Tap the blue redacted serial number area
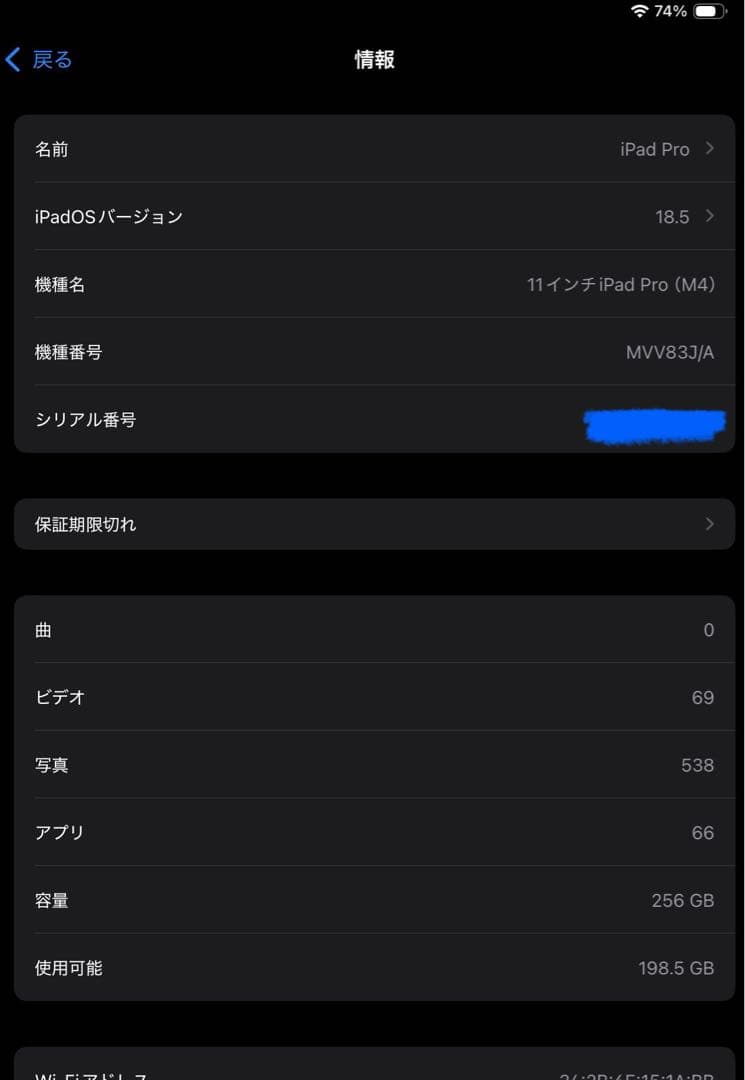 tap(655, 424)
